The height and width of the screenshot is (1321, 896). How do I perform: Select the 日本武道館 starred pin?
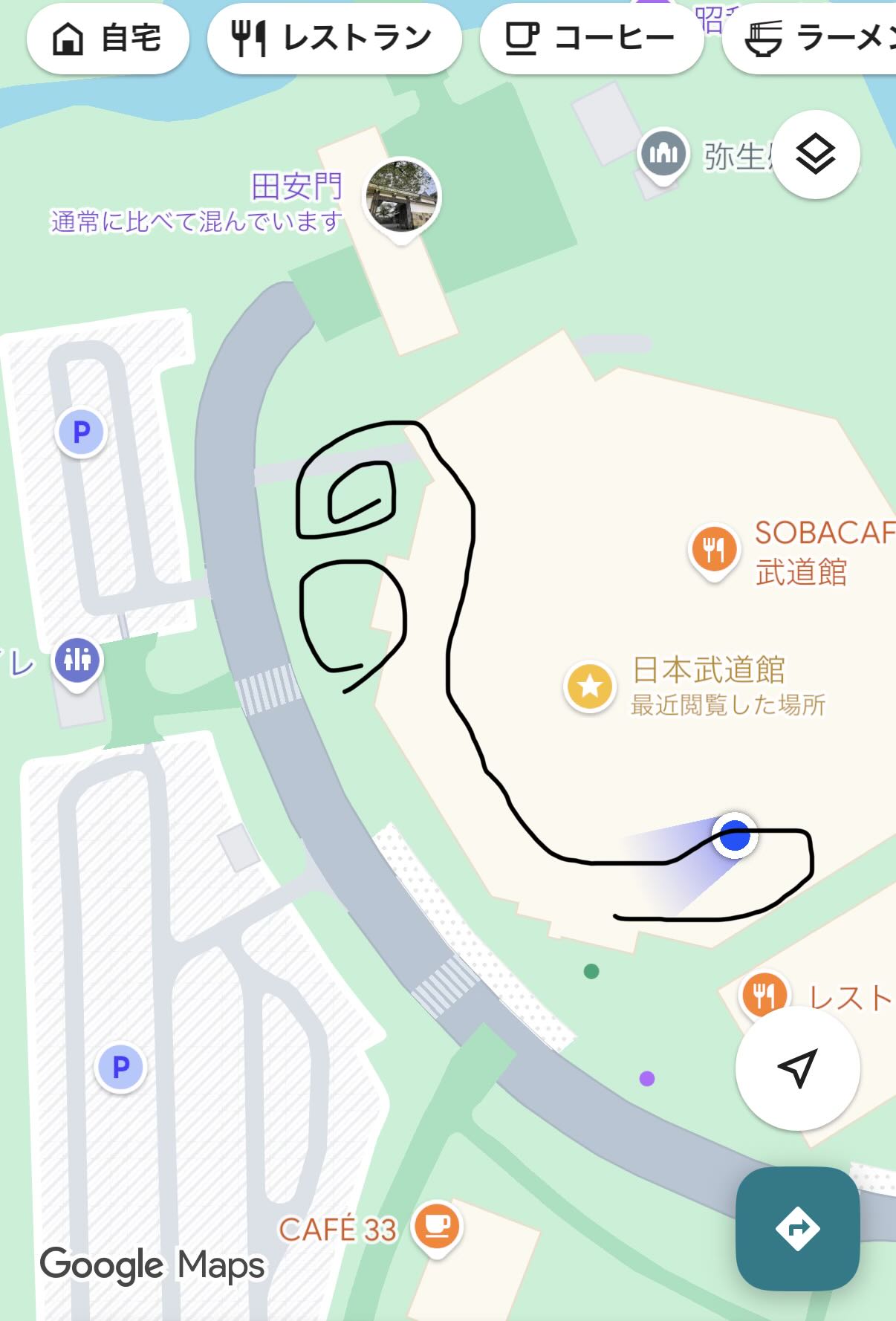coord(590,686)
